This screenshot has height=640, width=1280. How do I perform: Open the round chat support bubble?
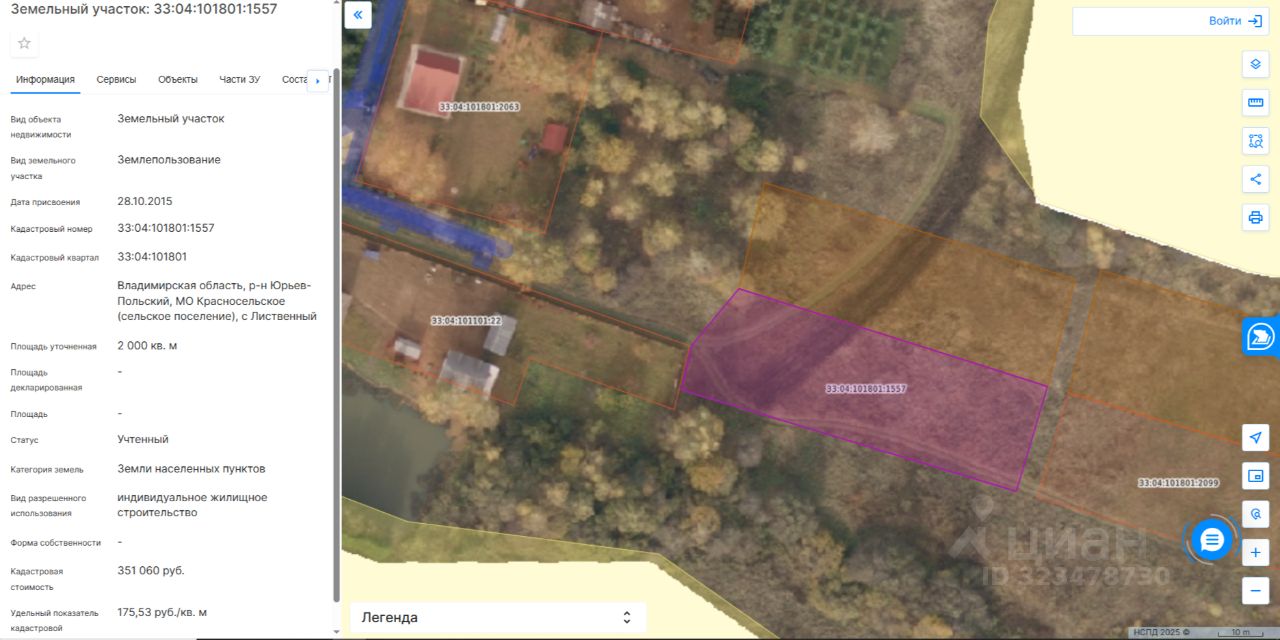(x=1212, y=540)
